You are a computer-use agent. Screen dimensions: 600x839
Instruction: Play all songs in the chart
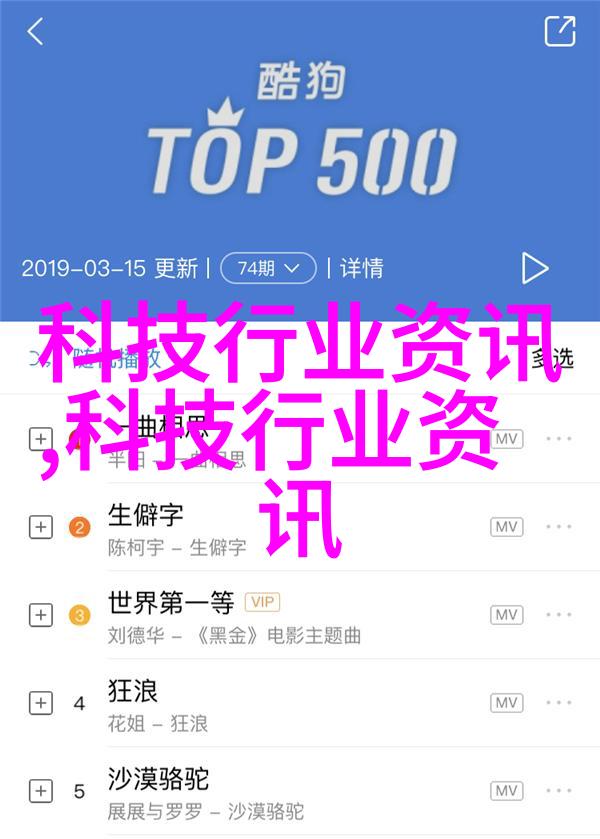(535, 268)
